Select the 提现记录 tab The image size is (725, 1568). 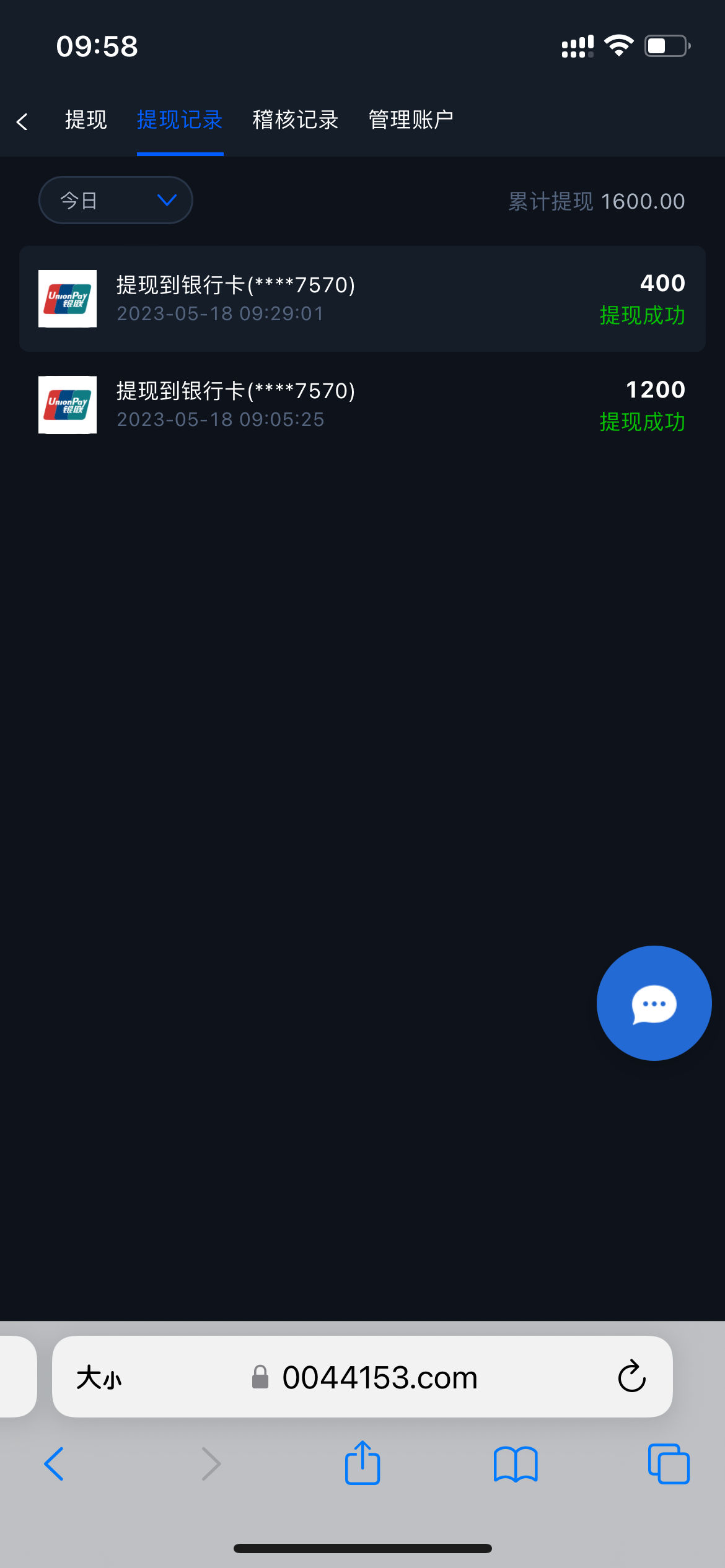click(180, 120)
